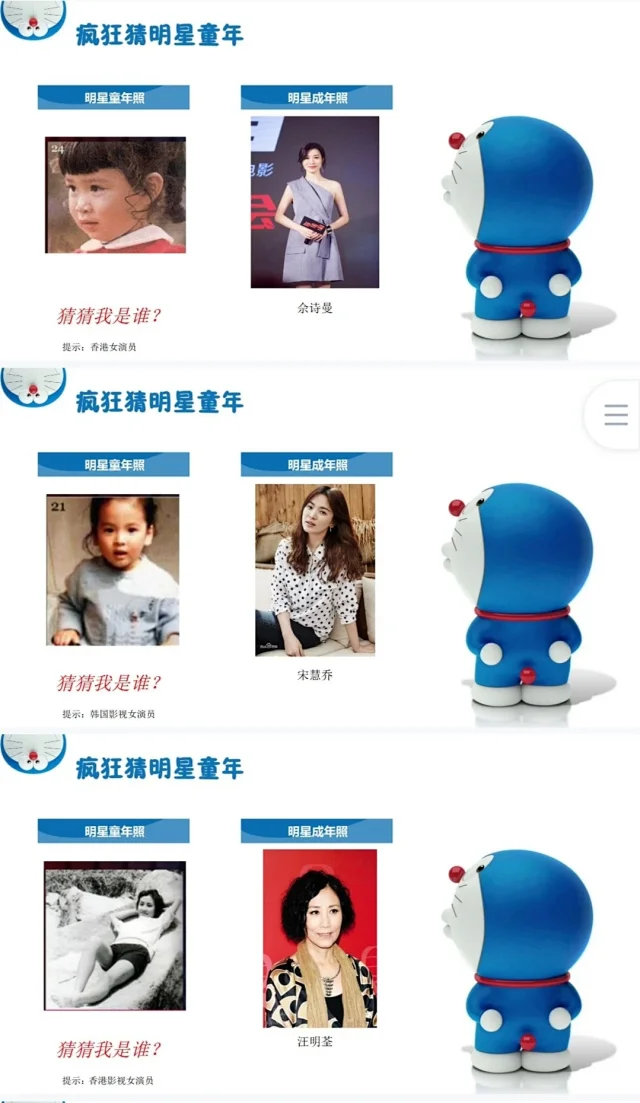Open the floating hamburger menu button
This screenshot has width=640, height=1103.
point(616,415)
